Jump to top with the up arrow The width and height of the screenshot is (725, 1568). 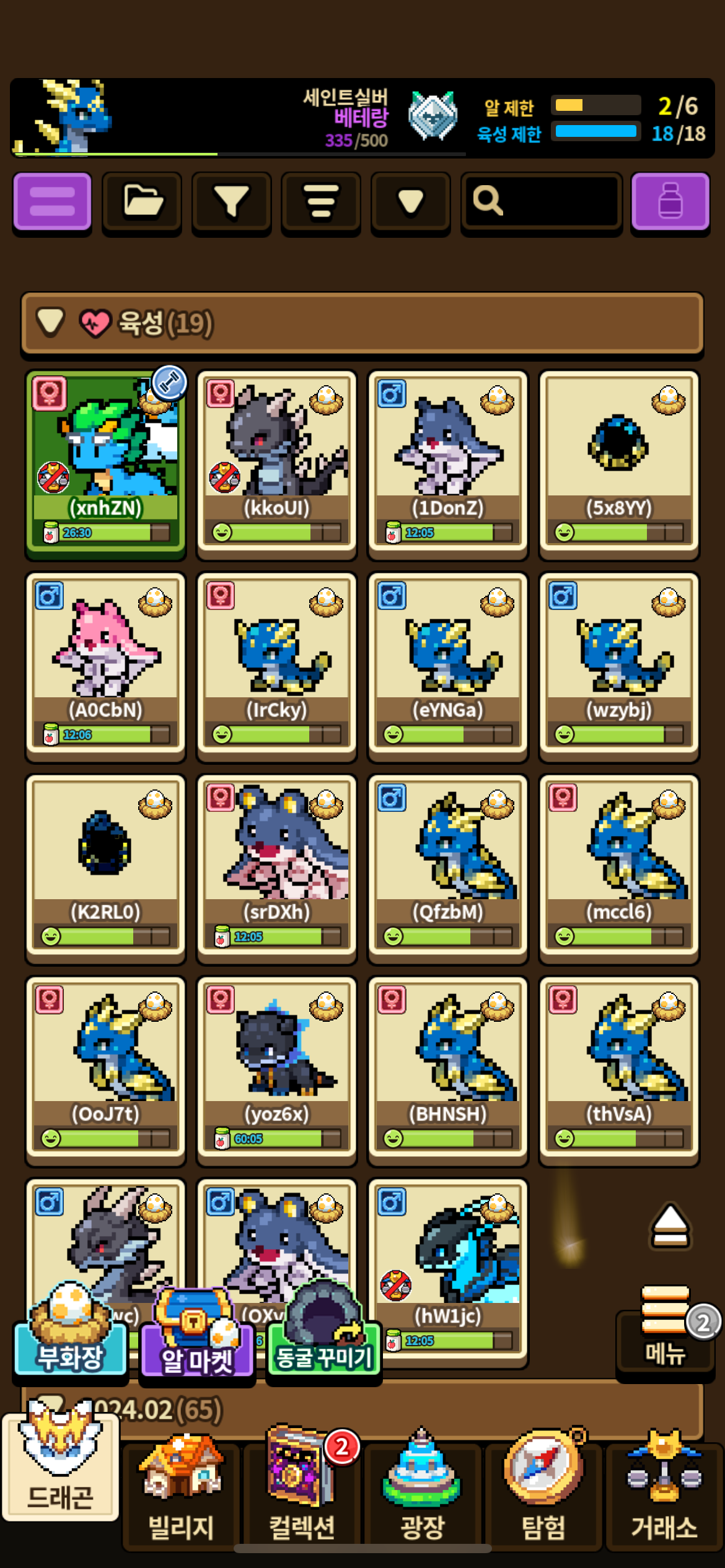pos(670,1226)
